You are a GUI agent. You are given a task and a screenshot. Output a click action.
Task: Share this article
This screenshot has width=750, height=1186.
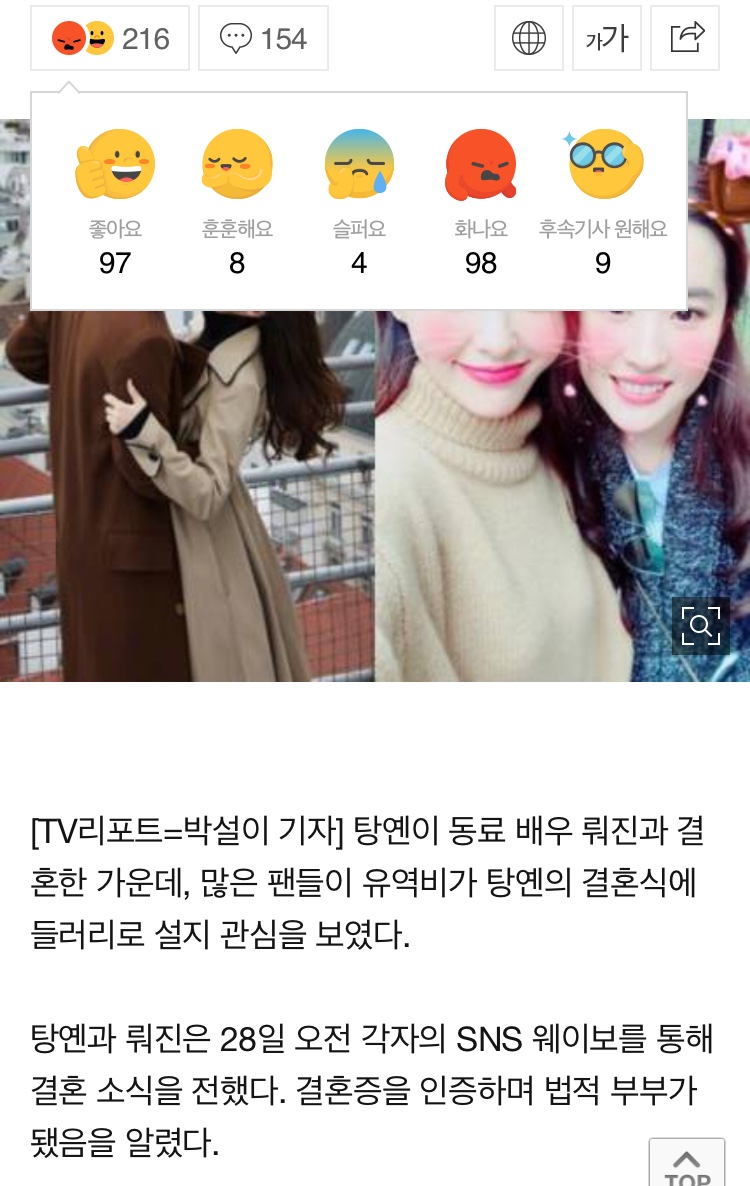pyautogui.click(x=685, y=39)
